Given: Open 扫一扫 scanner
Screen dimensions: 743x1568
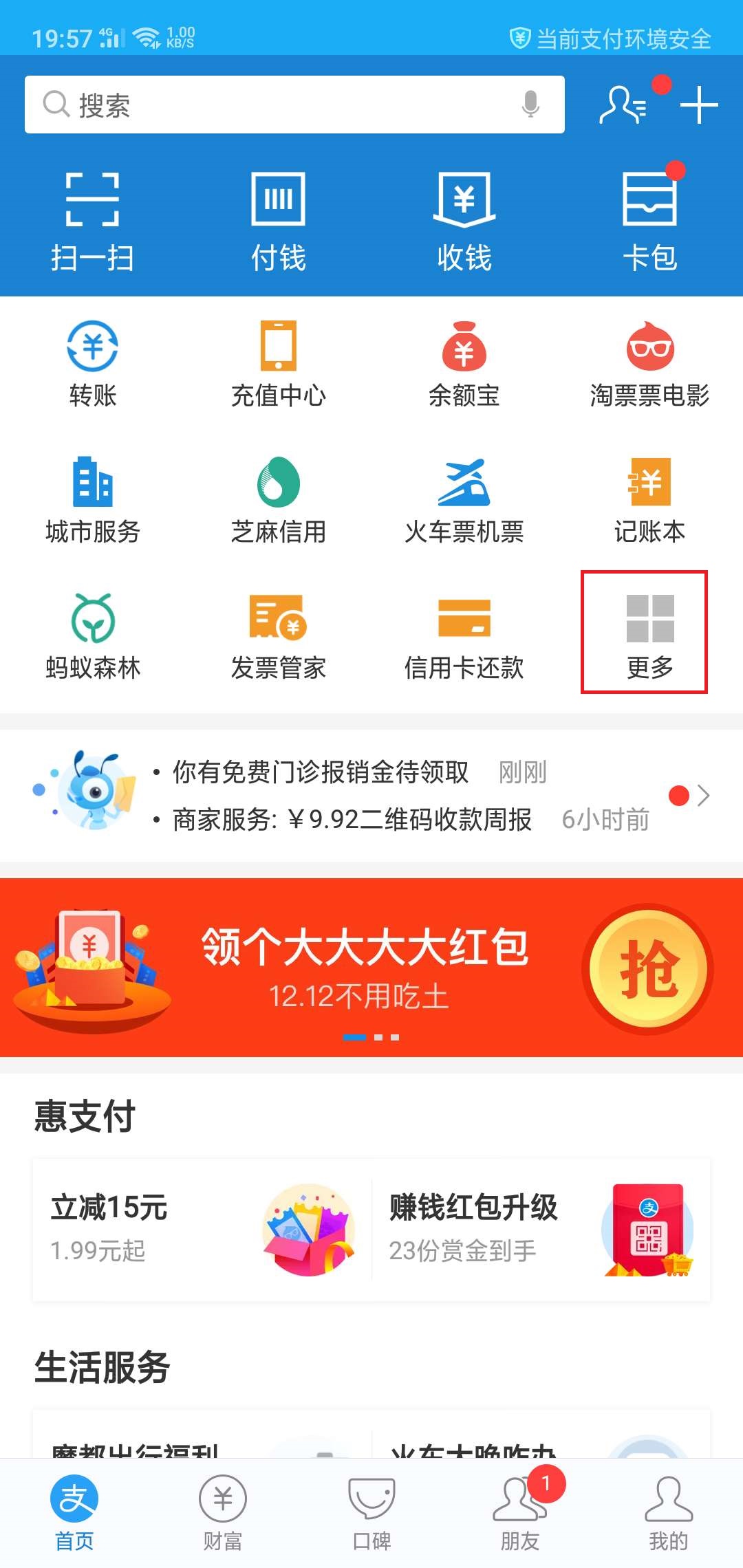Looking at the screenshot, I should [x=92, y=221].
